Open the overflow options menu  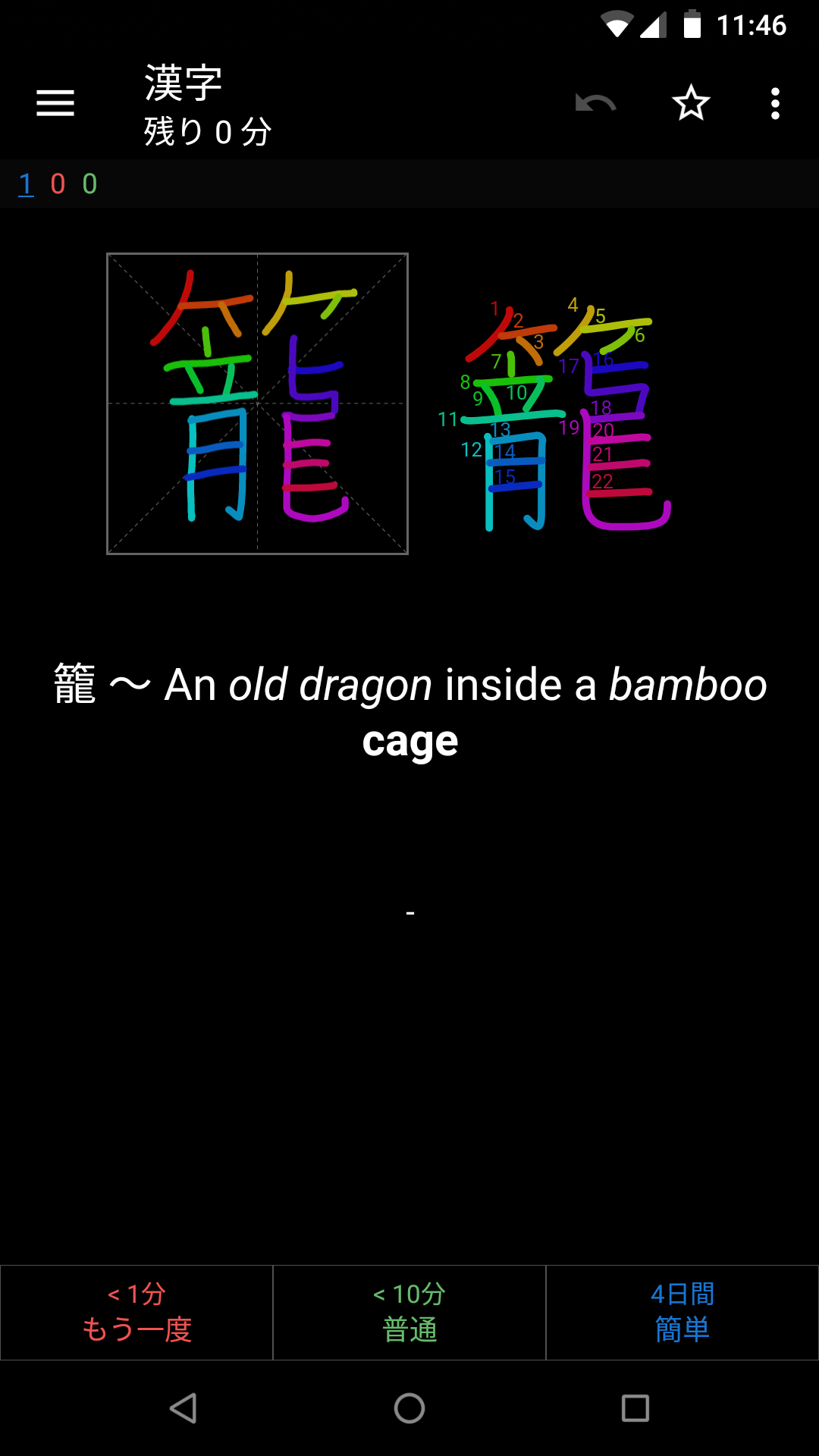[x=775, y=103]
